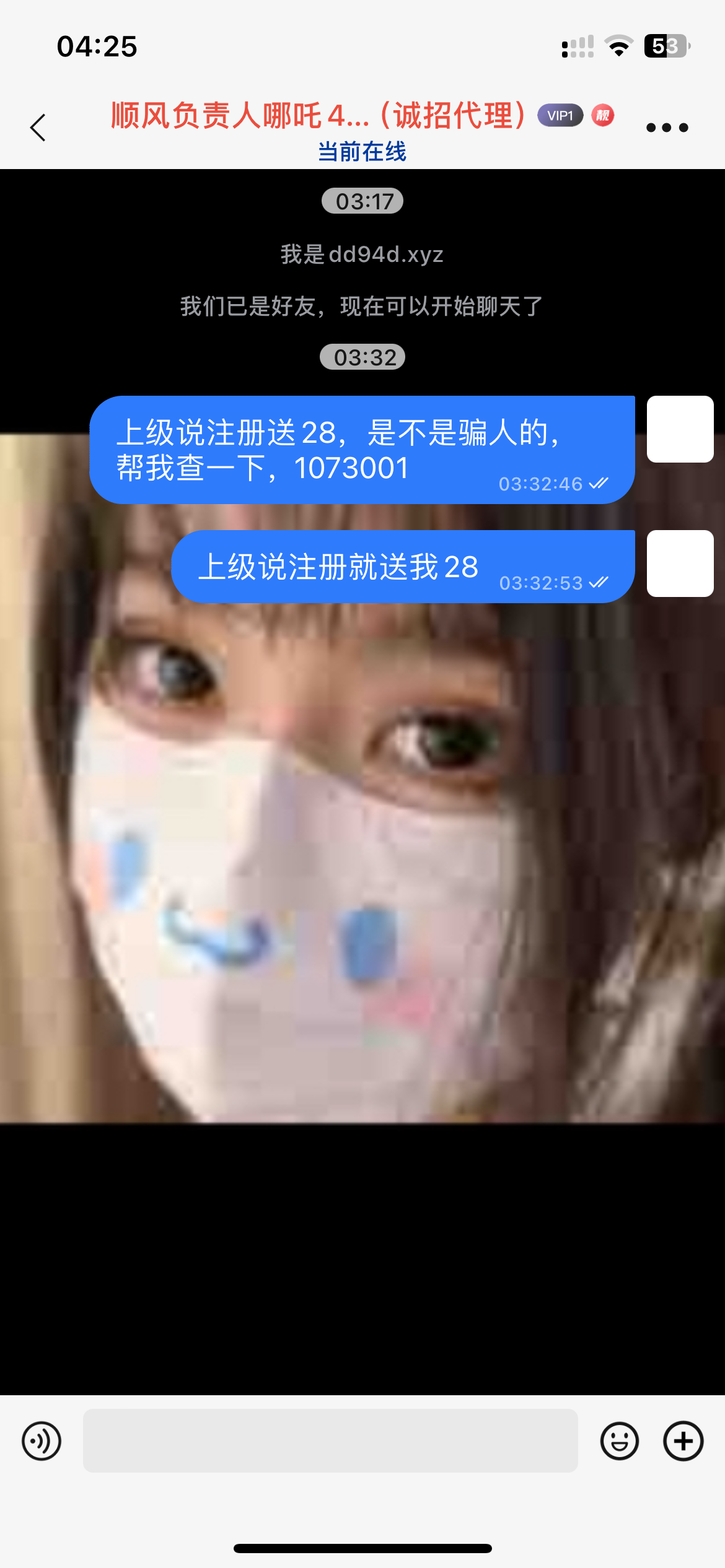Focus the message text field

point(330,1441)
